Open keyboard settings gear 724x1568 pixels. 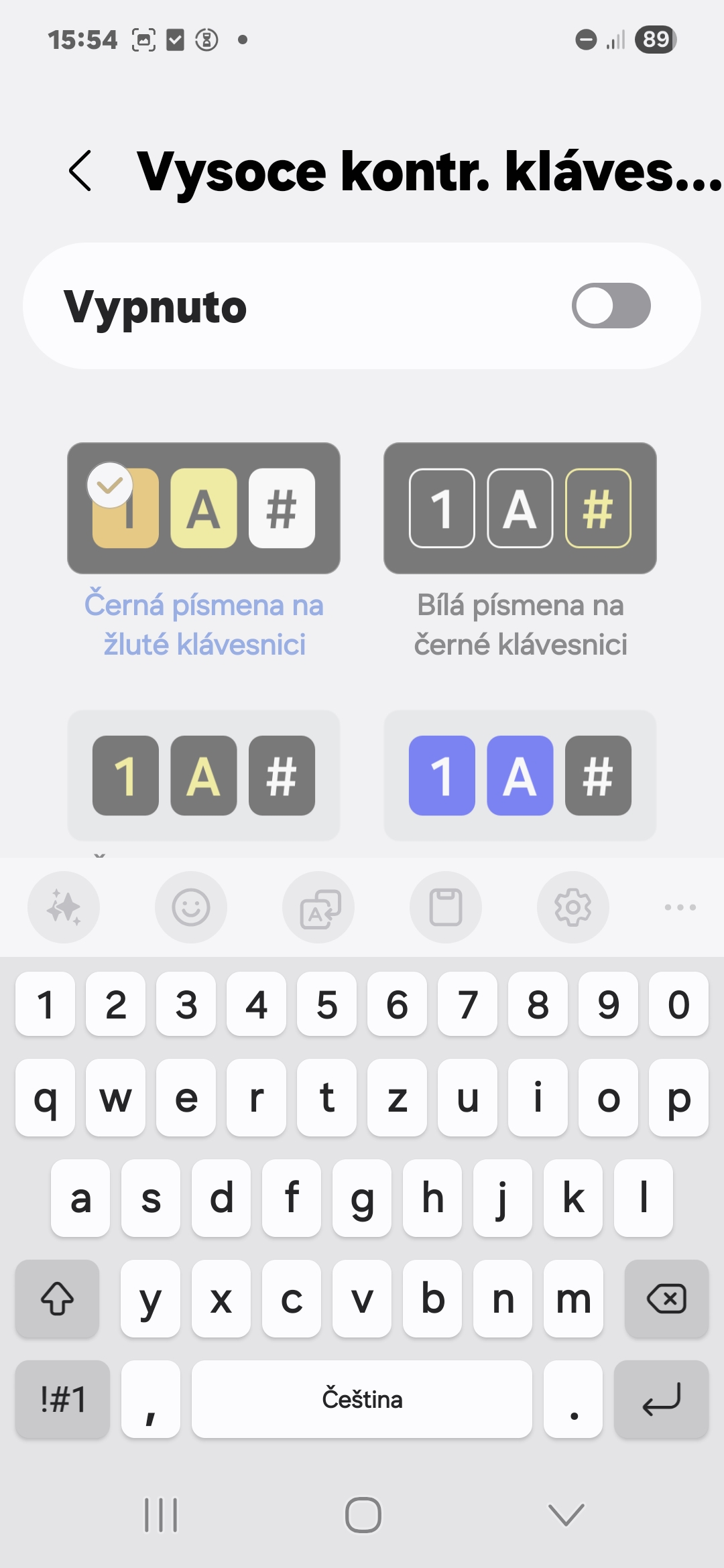pos(573,907)
